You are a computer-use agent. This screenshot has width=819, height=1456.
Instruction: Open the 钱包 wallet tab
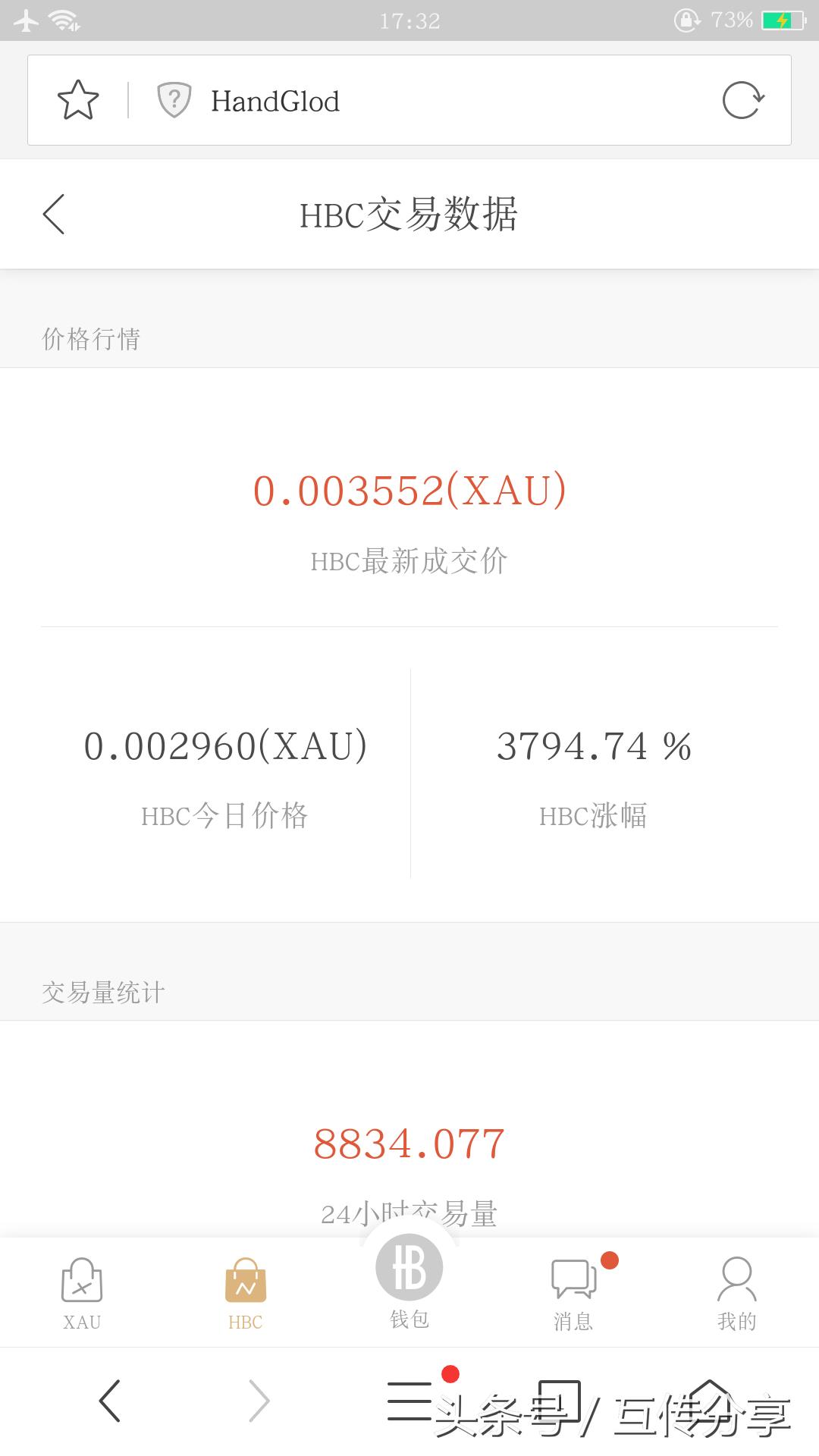pos(409,1283)
